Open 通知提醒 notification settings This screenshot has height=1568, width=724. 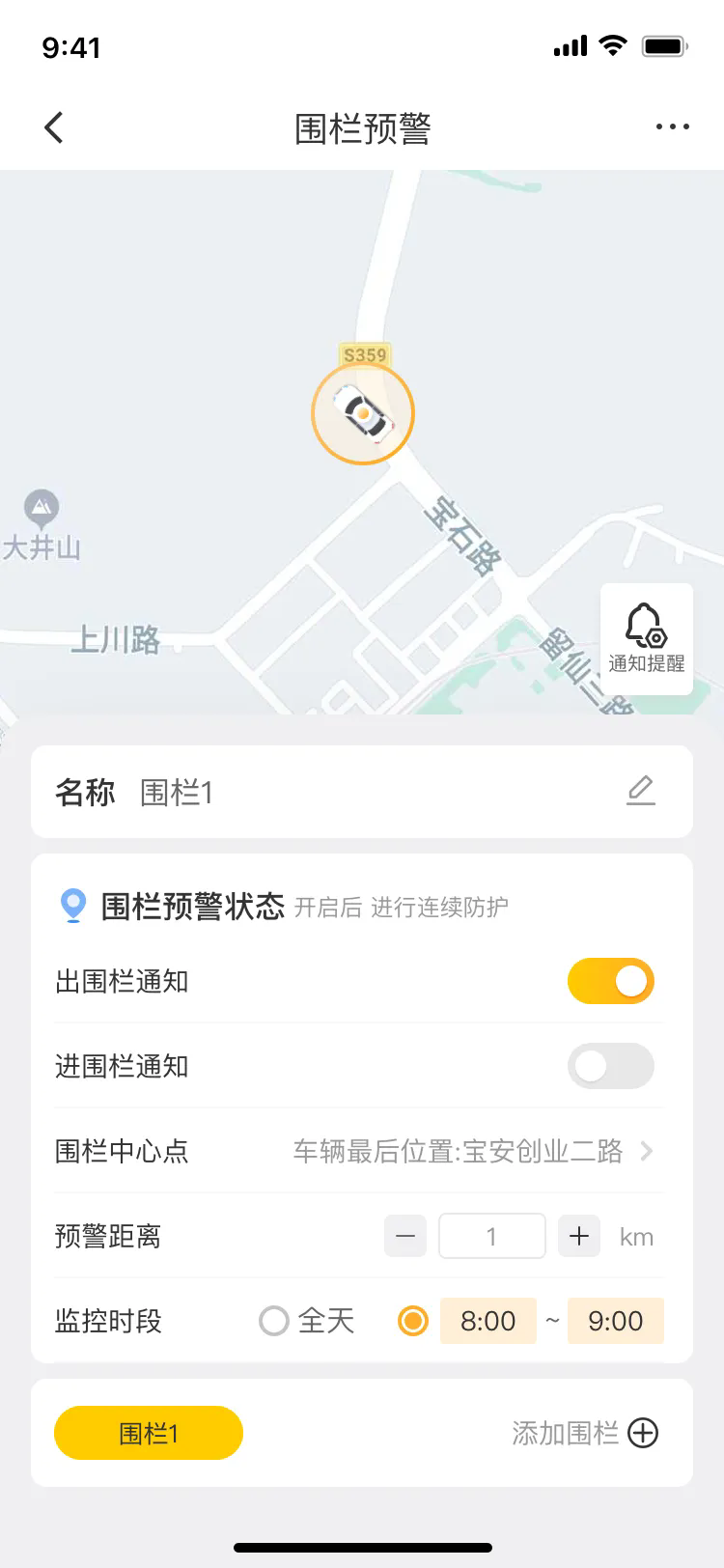pos(647,638)
